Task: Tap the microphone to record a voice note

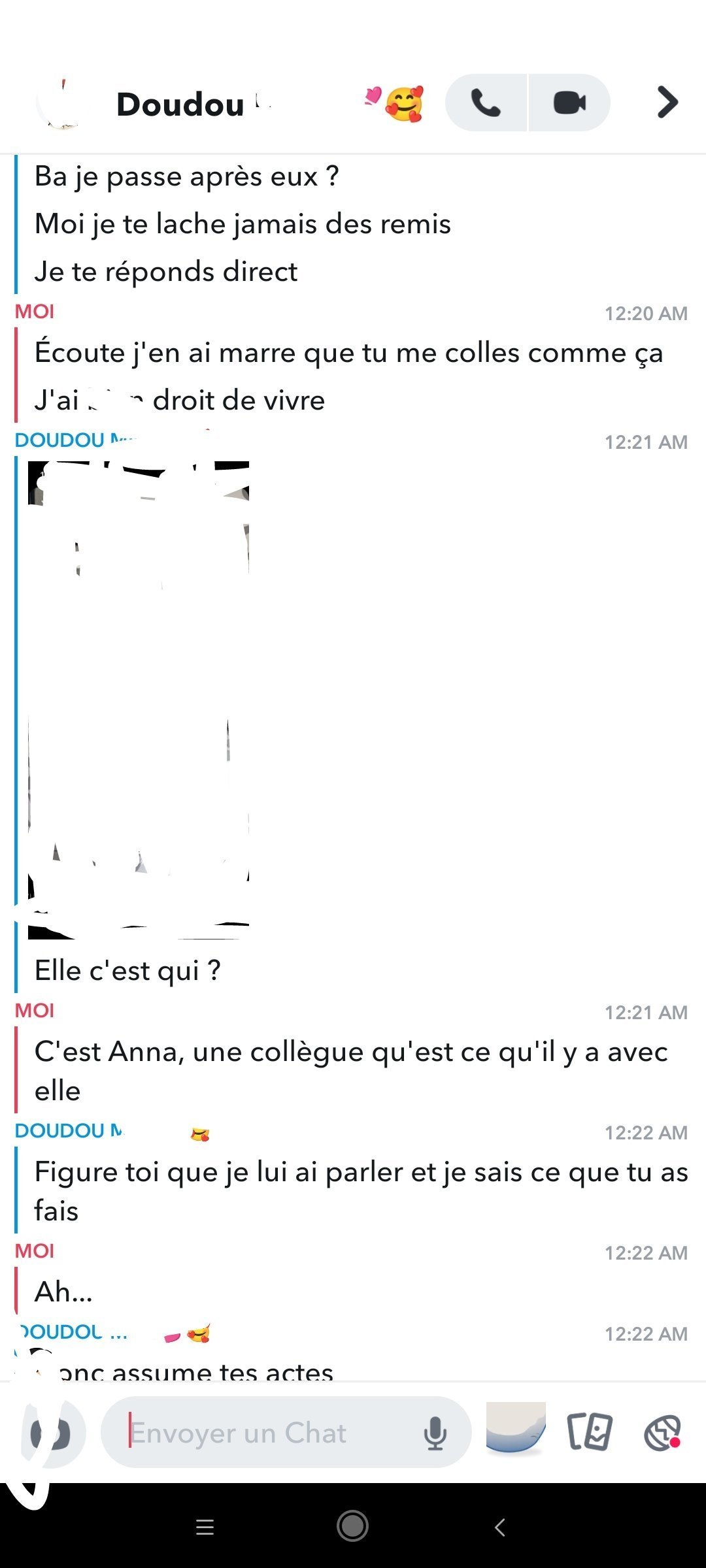Action: [435, 1433]
